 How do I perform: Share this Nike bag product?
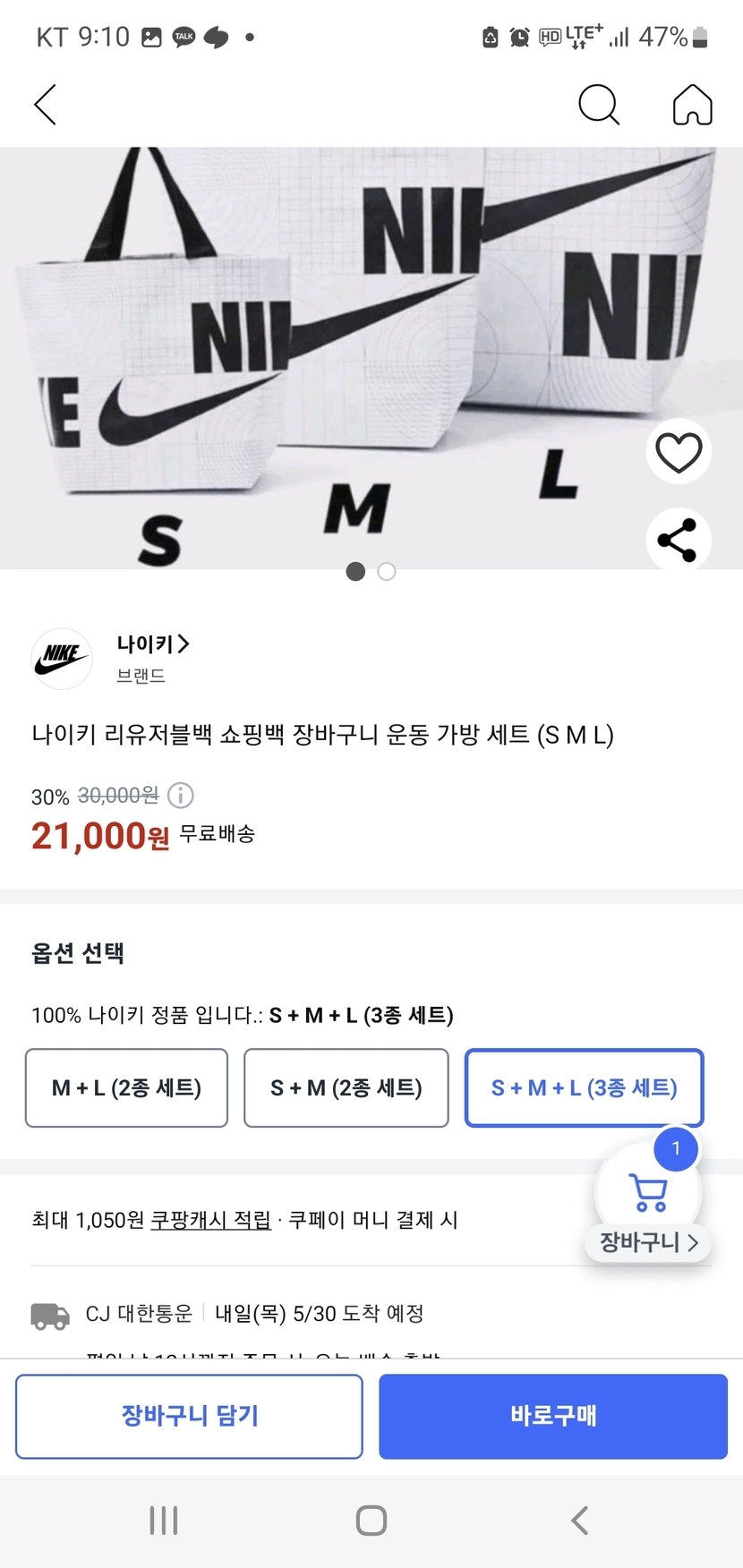coord(678,540)
